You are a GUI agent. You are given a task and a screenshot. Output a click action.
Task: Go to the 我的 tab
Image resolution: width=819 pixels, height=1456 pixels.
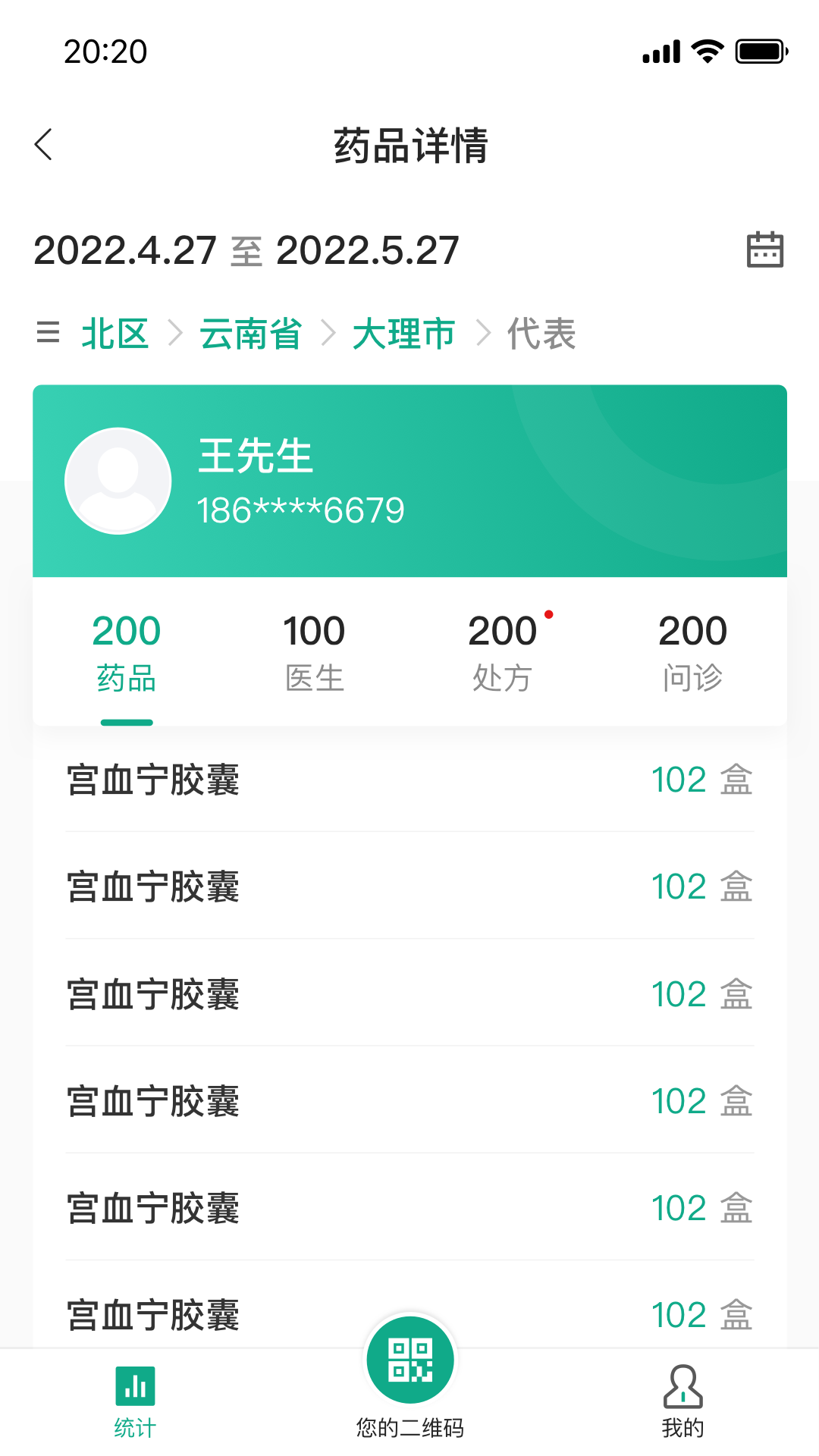tap(682, 1401)
